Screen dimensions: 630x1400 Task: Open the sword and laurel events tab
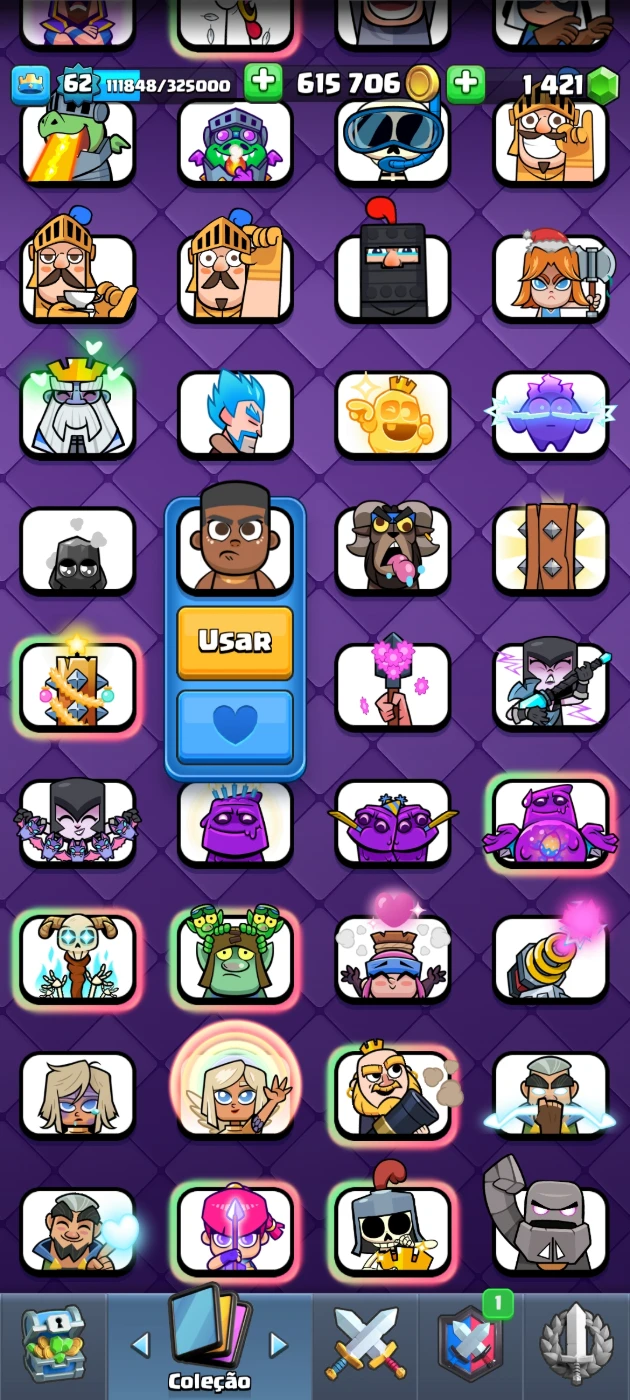tap(577, 1345)
